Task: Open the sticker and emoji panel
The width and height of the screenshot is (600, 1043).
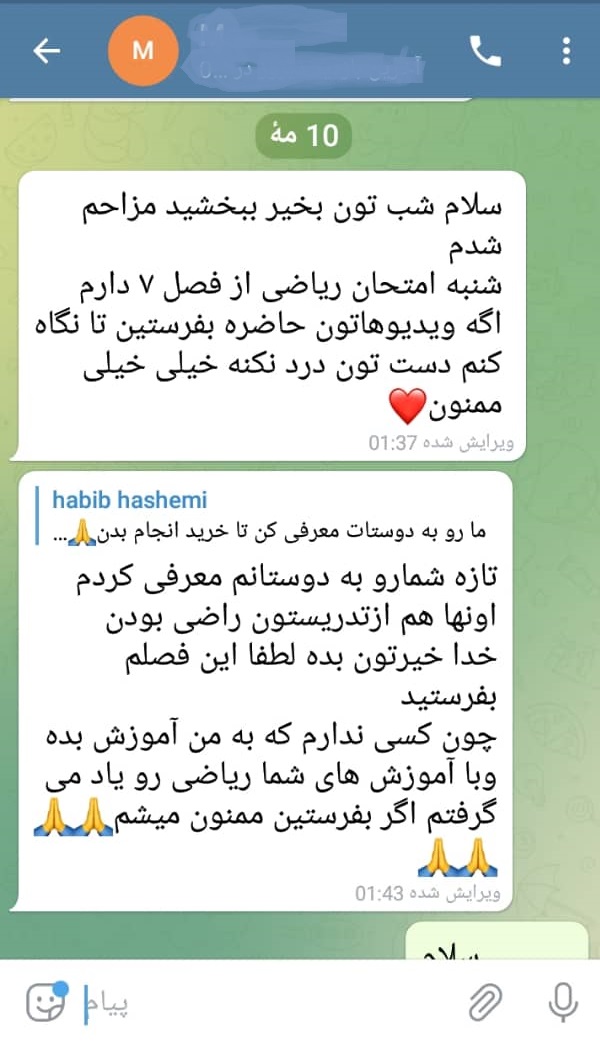Action: [47, 1002]
